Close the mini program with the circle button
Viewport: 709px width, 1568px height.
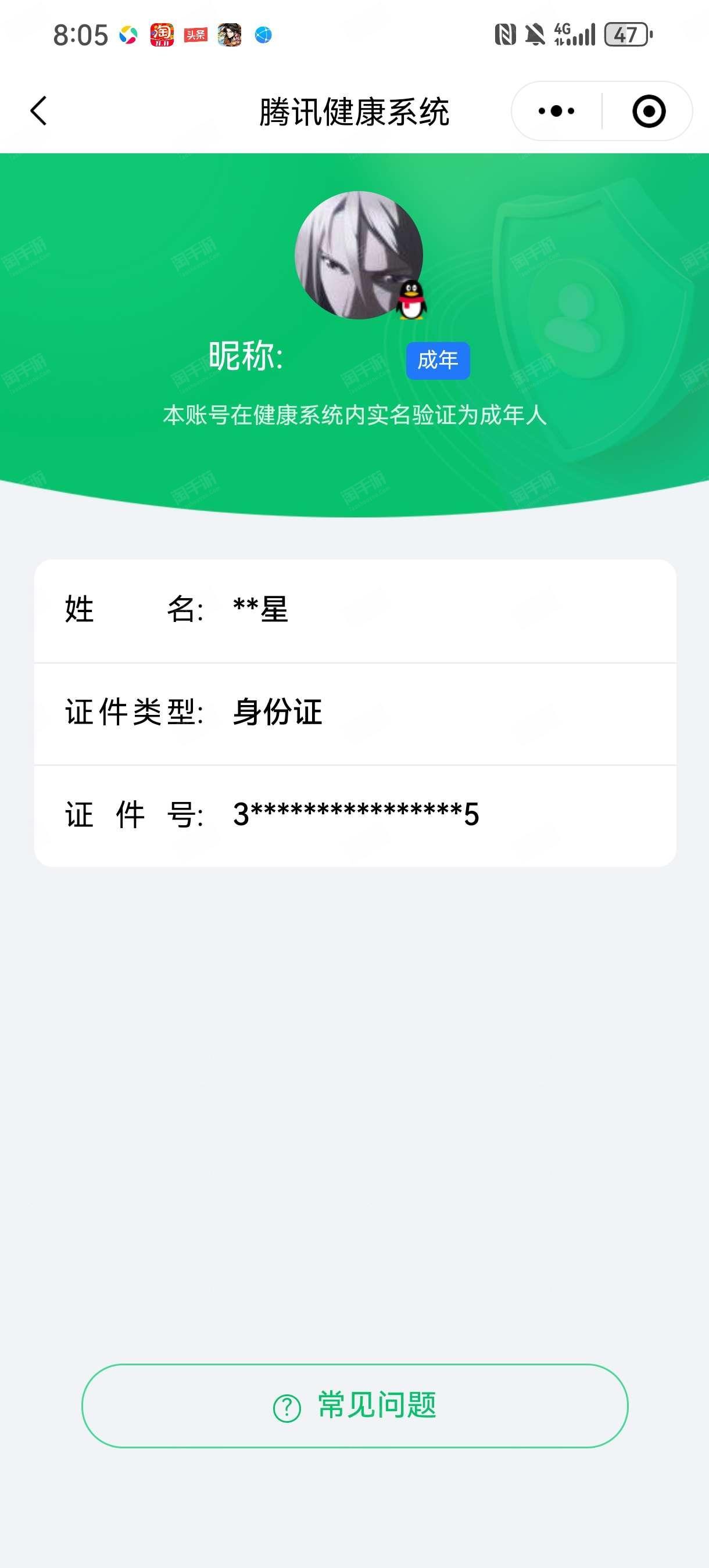click(649, 112)
